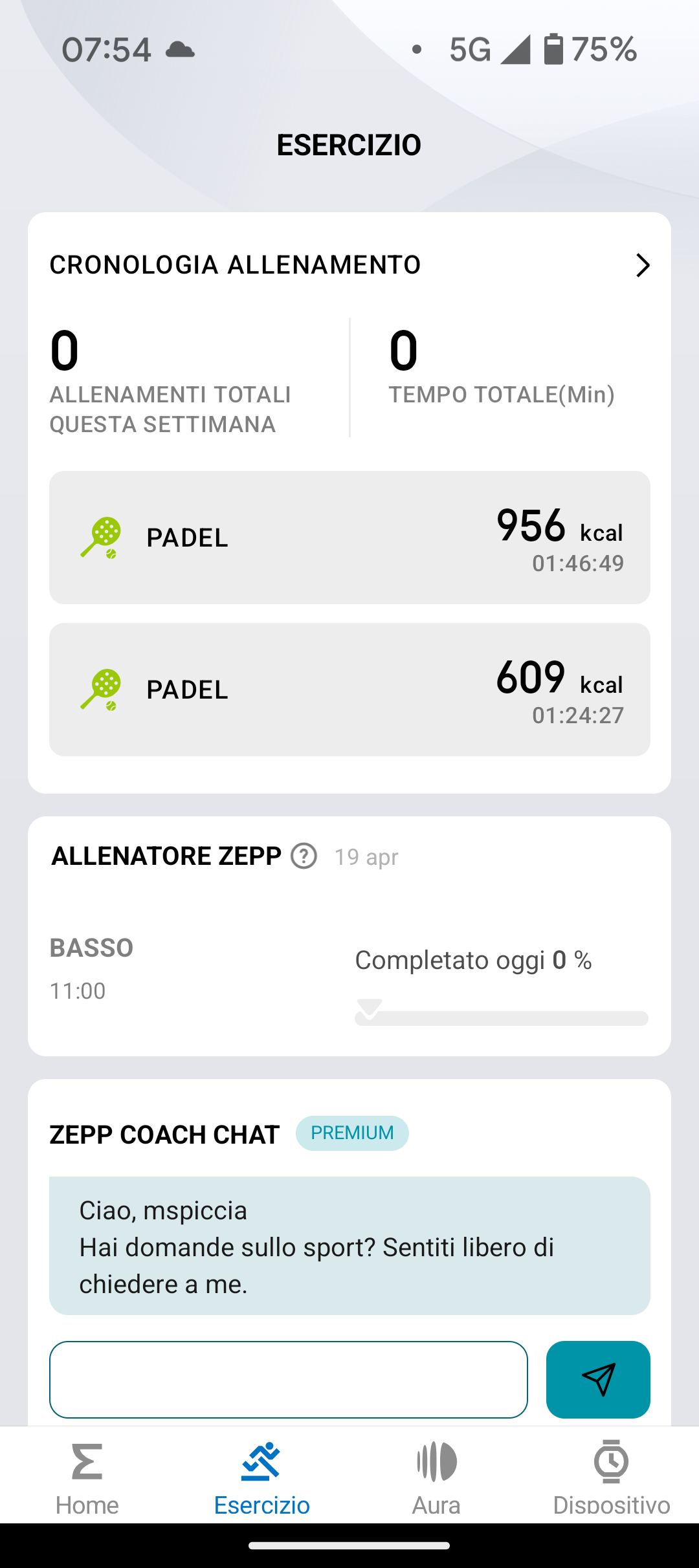The image size is (699, 1568).
Task: Open the Cronologia Allenamento chevron arrow
Action: click(x=642, y=265)
